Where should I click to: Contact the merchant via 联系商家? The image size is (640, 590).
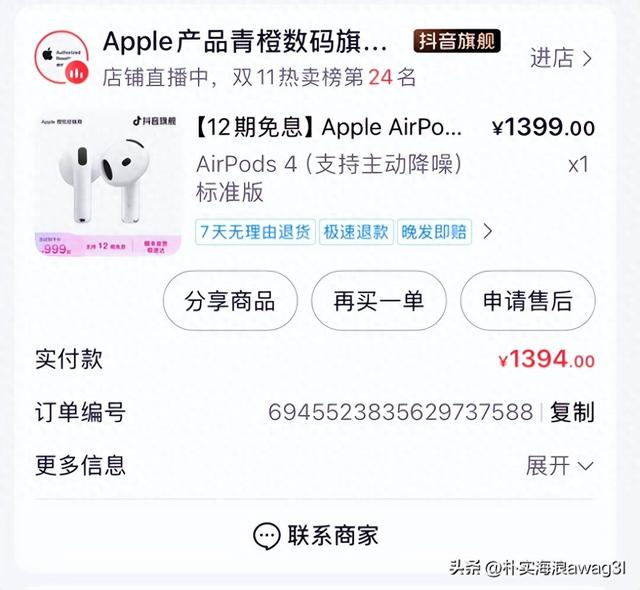tap(316, 535)
